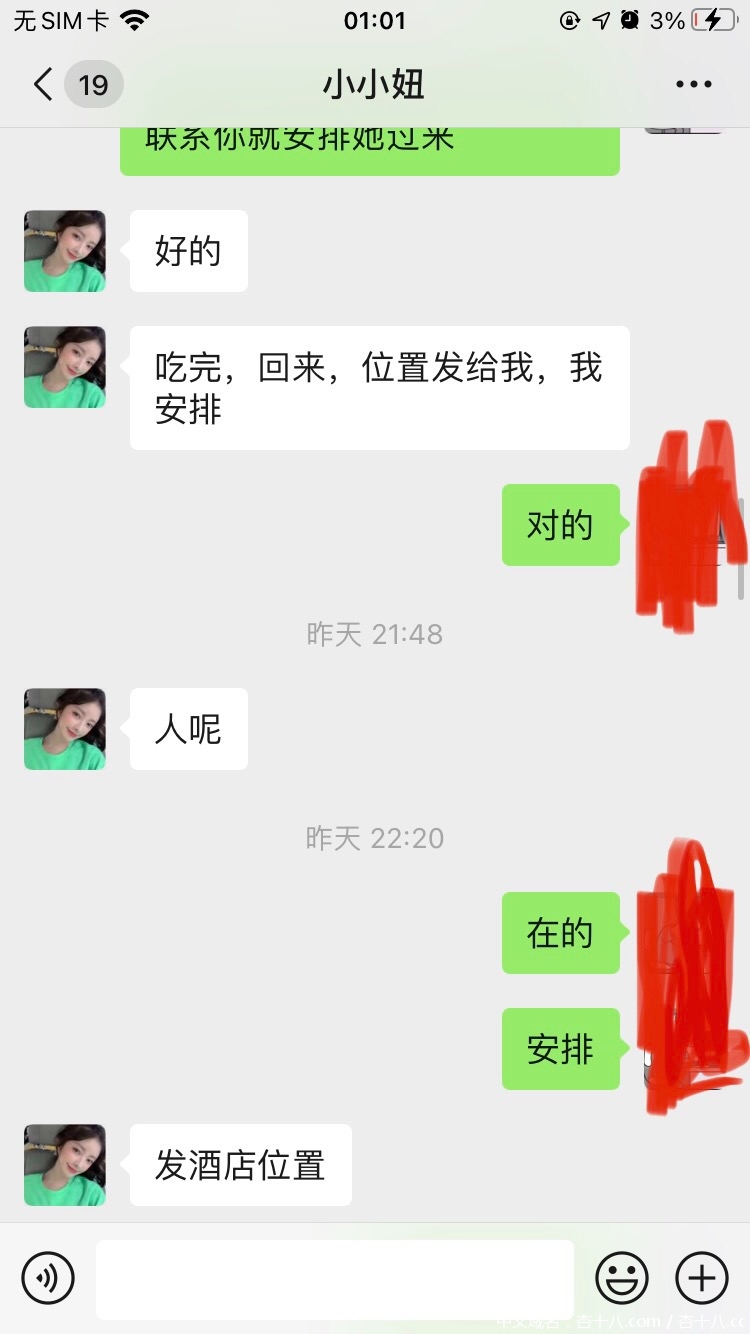
Task: Go back to the chat list
Action: [x=44, y=85]
